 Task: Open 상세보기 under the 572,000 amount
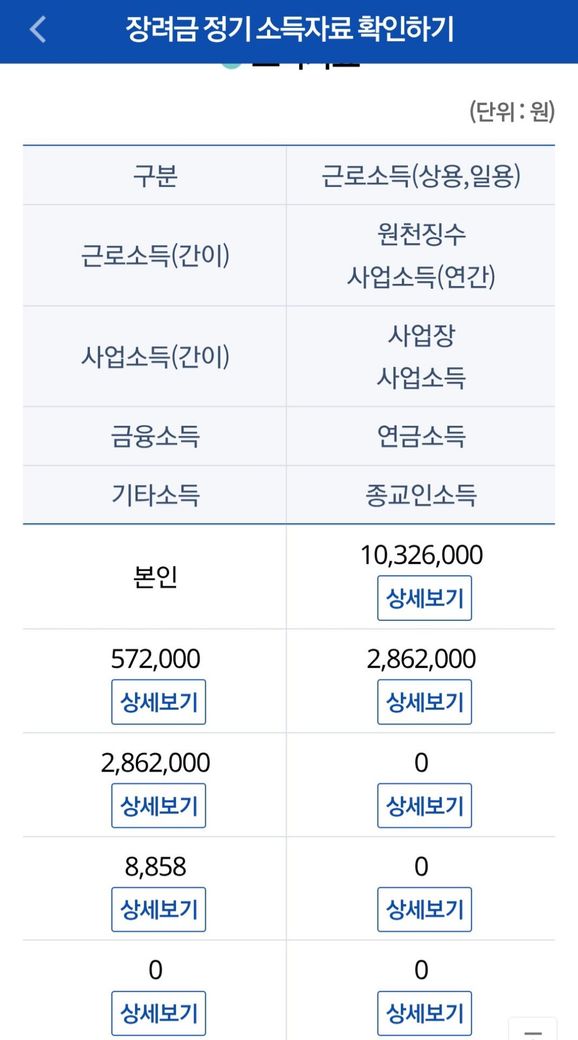click(158, 702)
